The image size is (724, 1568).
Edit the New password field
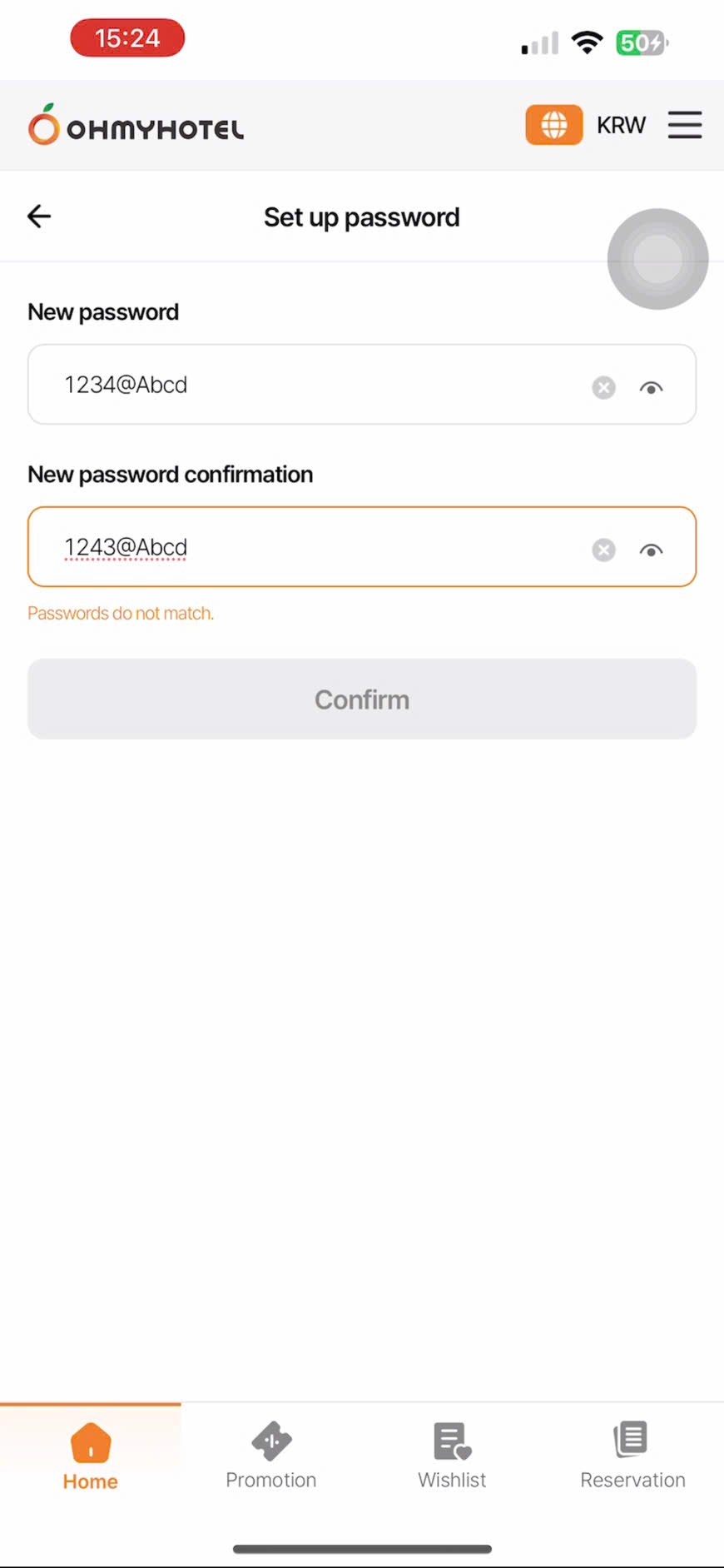point(316,385)
